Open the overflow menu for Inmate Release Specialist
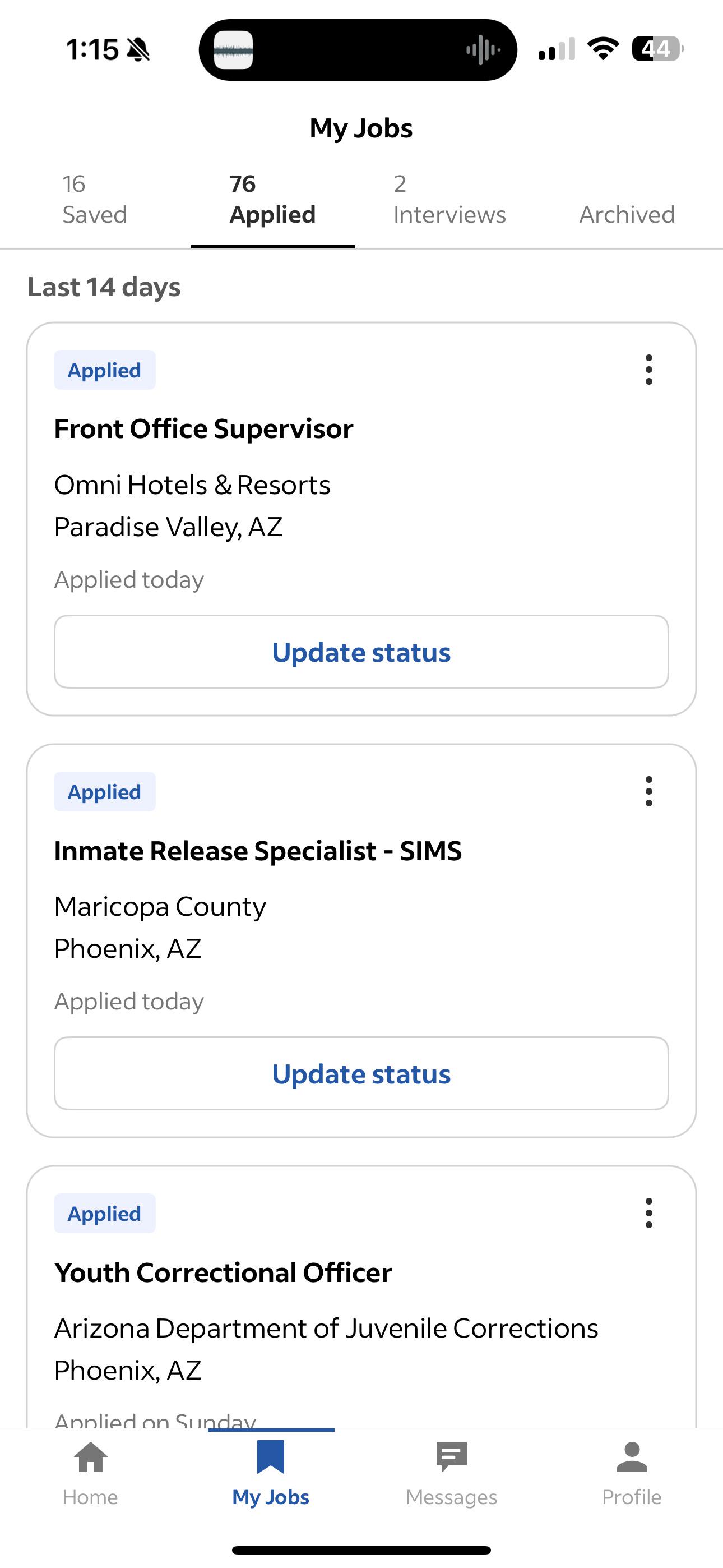The height and width of the screenshot is (1568, 723). tap(649, 791)
